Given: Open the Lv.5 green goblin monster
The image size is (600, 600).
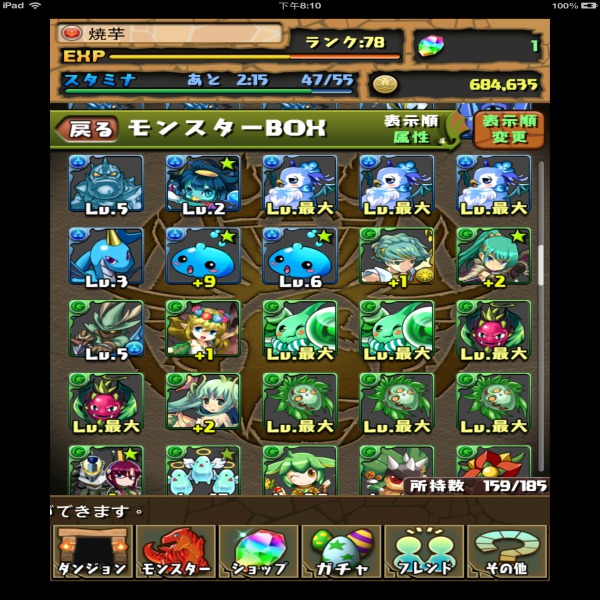Looking at the screenshot, I should pyautogui.click(x=105, y=330).
